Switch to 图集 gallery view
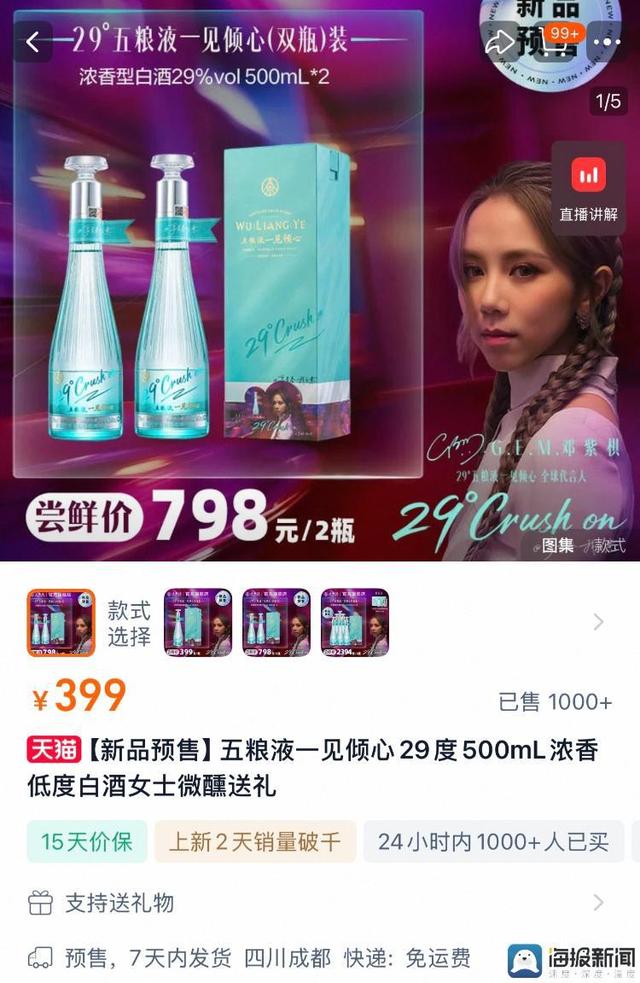This screenshot has height=983, width=640. click(x=557, y=545)
